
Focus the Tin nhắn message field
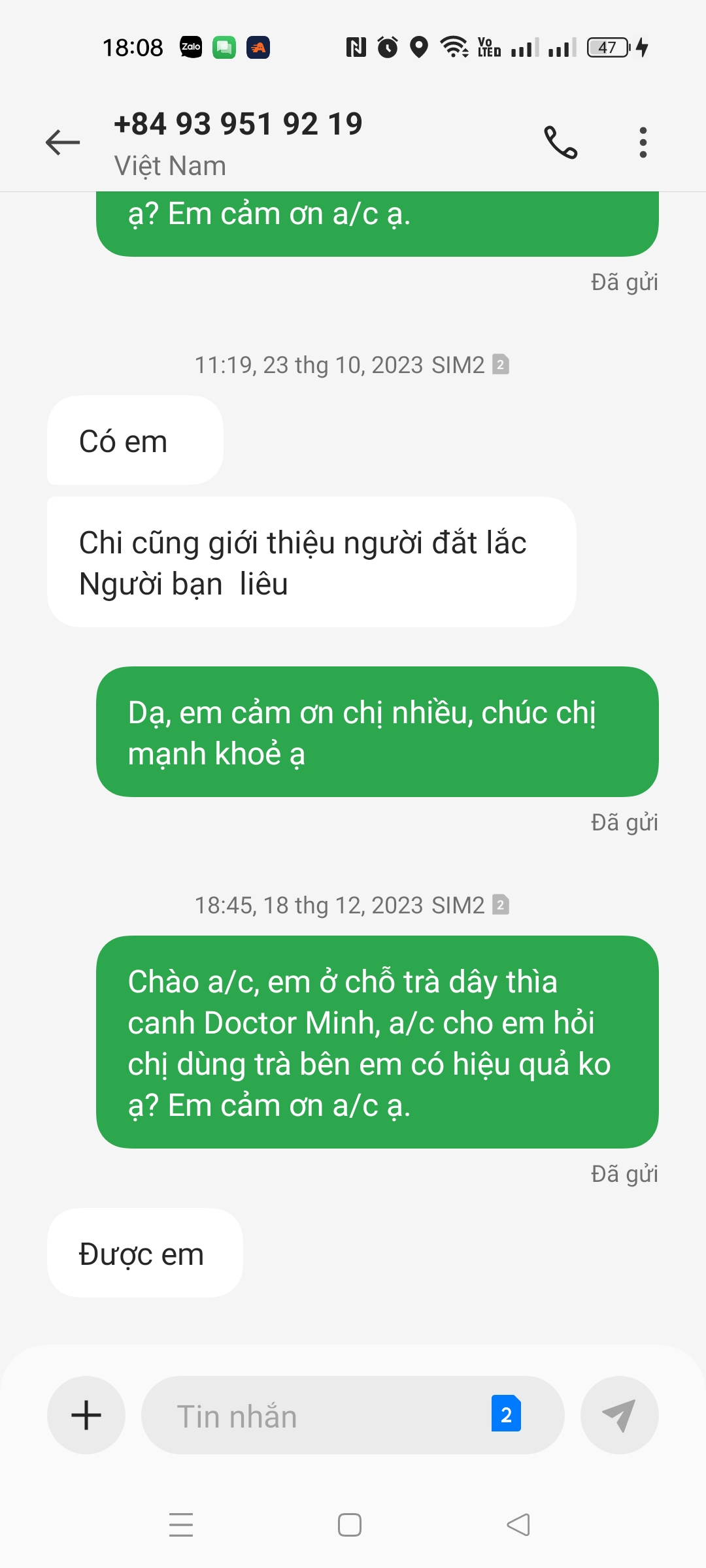pos(314,1416)
